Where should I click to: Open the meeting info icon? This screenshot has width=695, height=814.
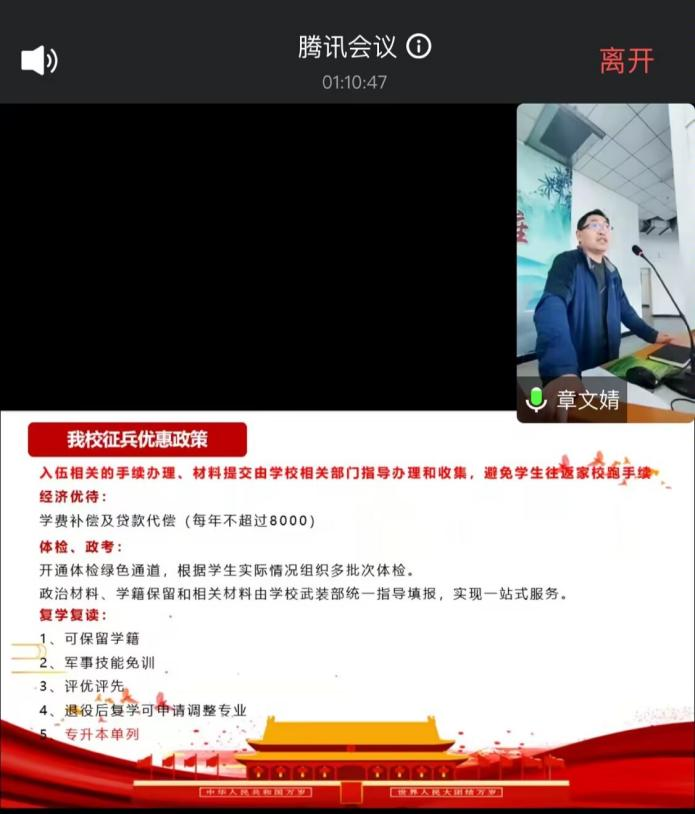(x=419, y=46)
